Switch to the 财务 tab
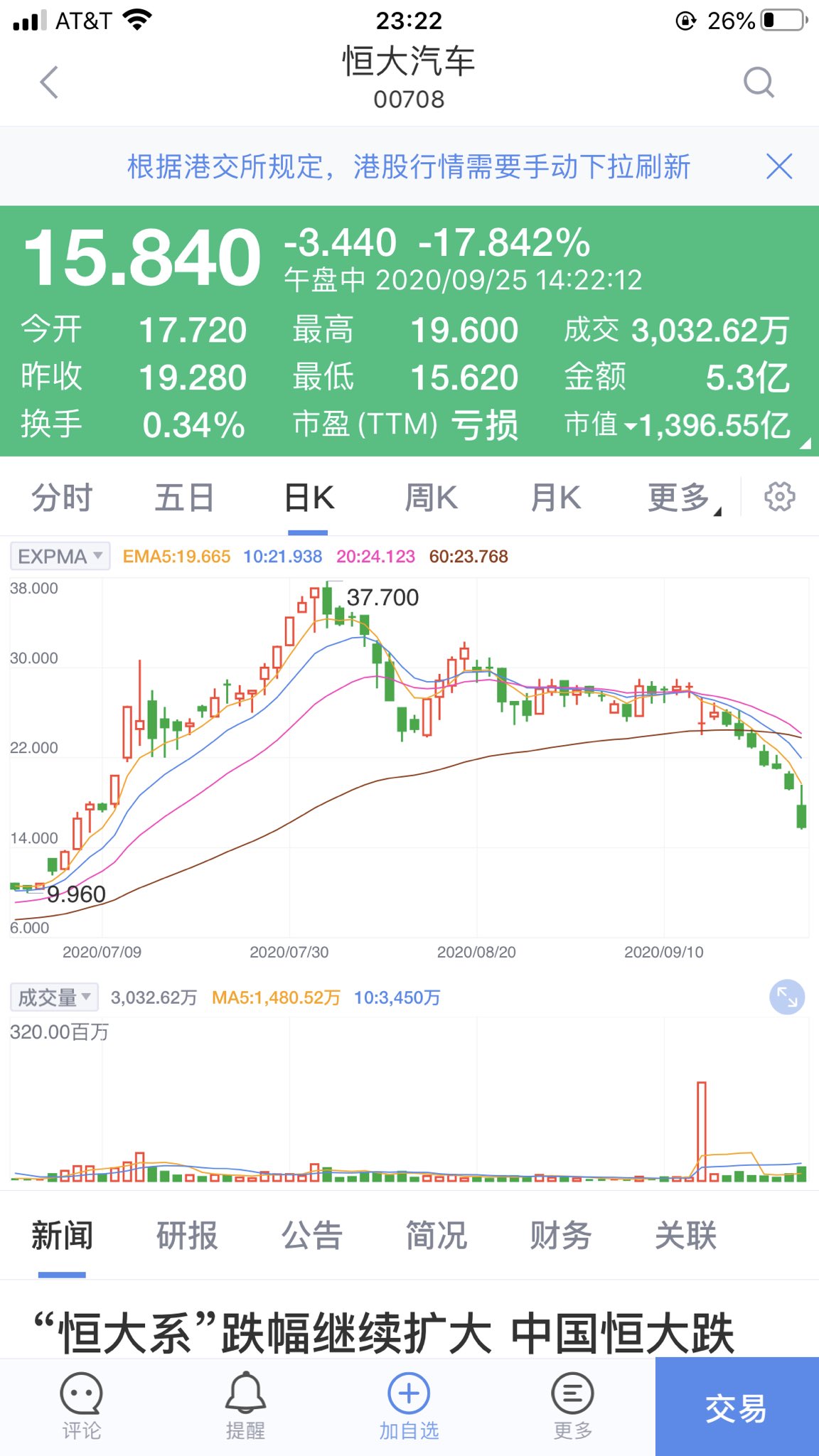819x1456 pixels. [x=561, y=1235]
